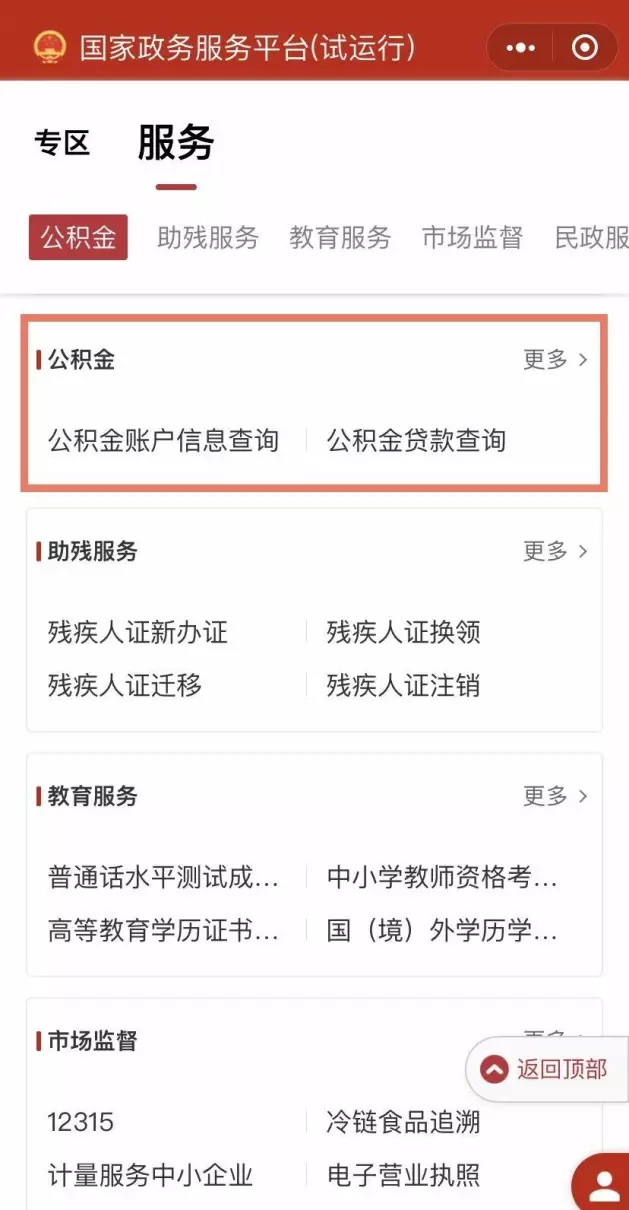Viewport: 629px width, 1210px height.
Task: Open 残疾人证换领 service
Action: pyautogui.click(x=404, y=632)
